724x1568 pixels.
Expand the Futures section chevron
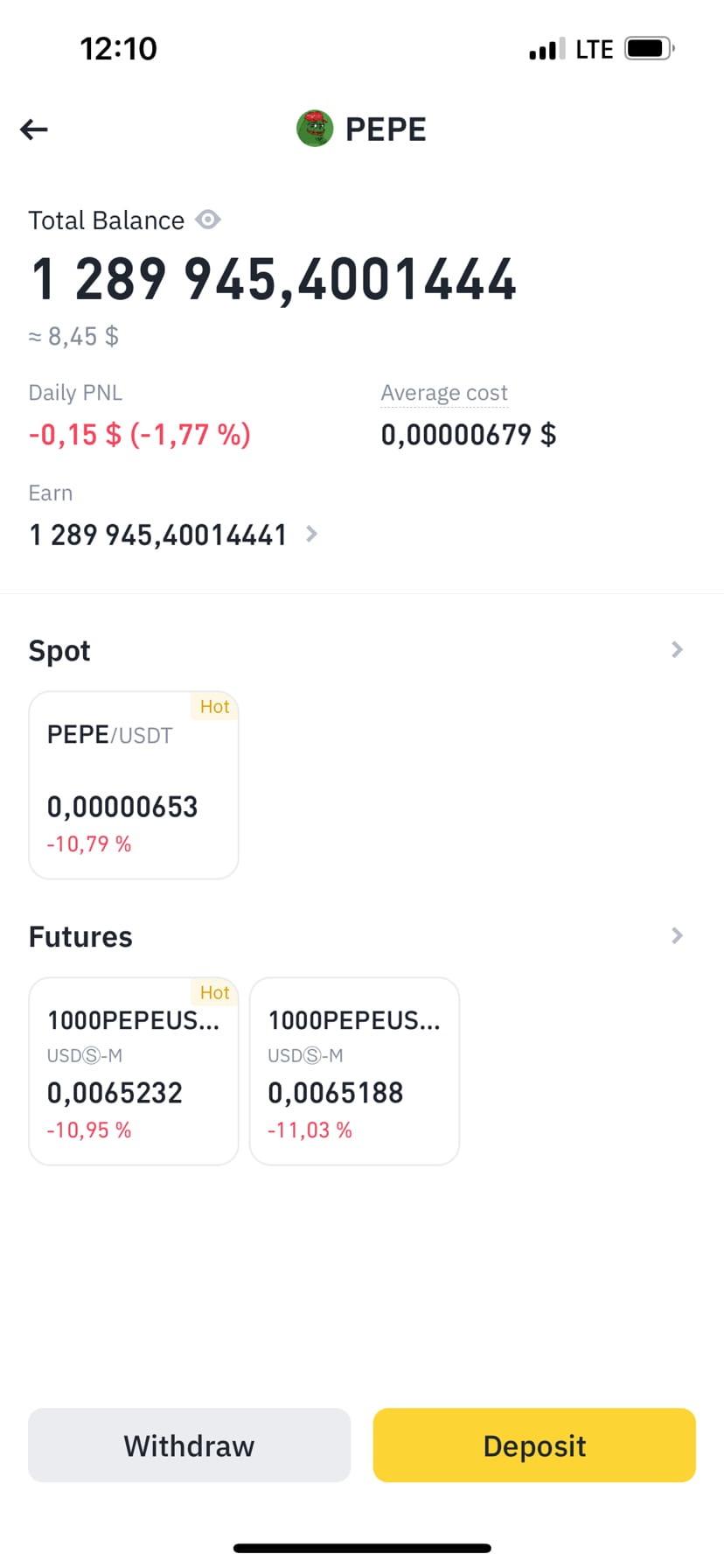(677, 935)
